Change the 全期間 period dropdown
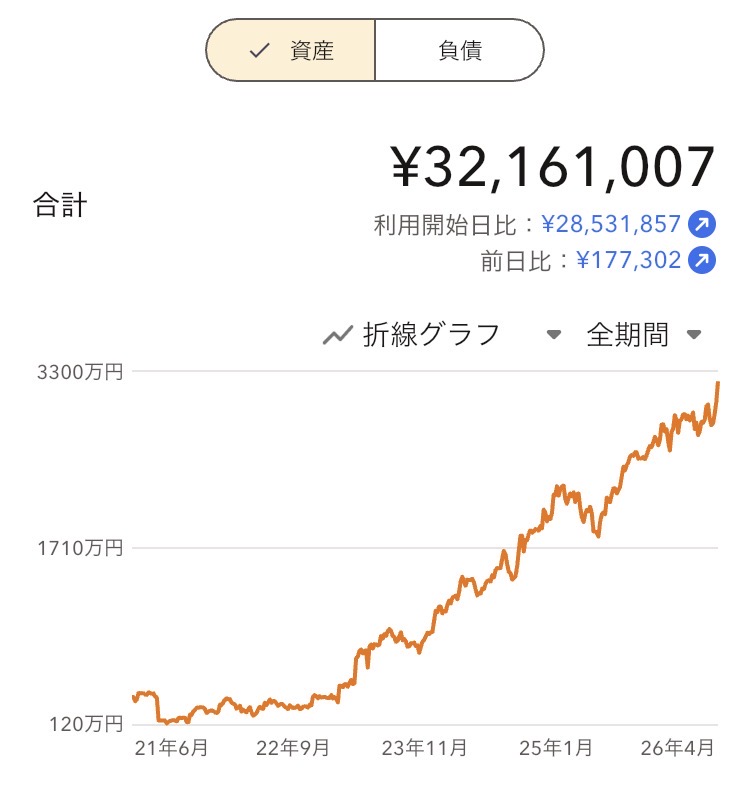 [x=642, y=334]
